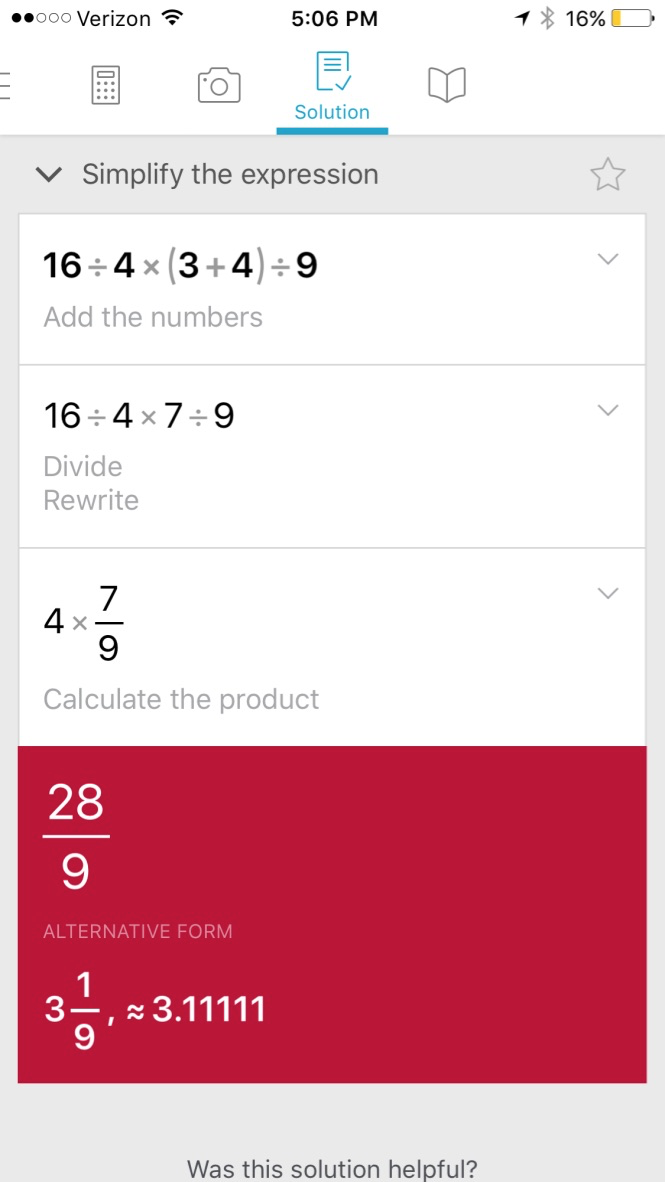The width and height of the screenshot is (665, 1182).
Task: Open the book history tab
Action: point(447,86)
